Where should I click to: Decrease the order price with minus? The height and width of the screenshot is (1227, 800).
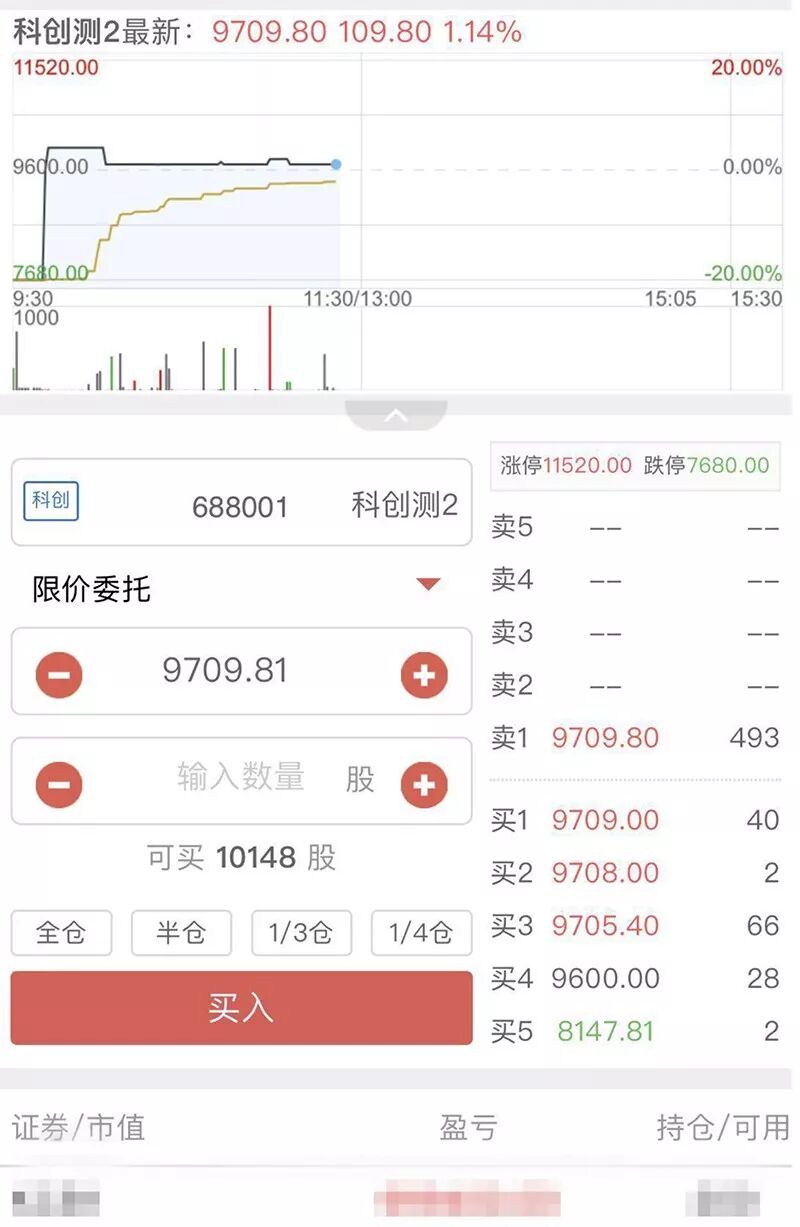tap(59, 676)
